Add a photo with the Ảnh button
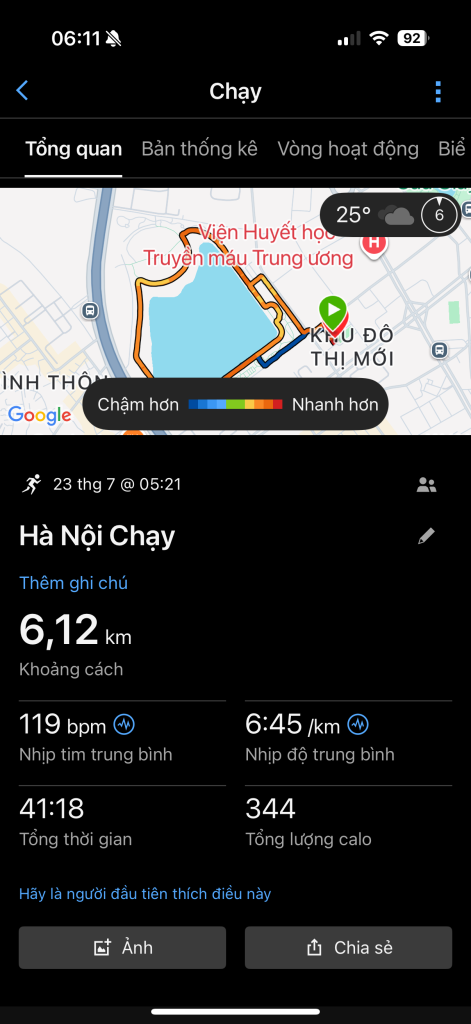Image resolution: width=471 pixels, height=1024 pixels. point(122,948)
